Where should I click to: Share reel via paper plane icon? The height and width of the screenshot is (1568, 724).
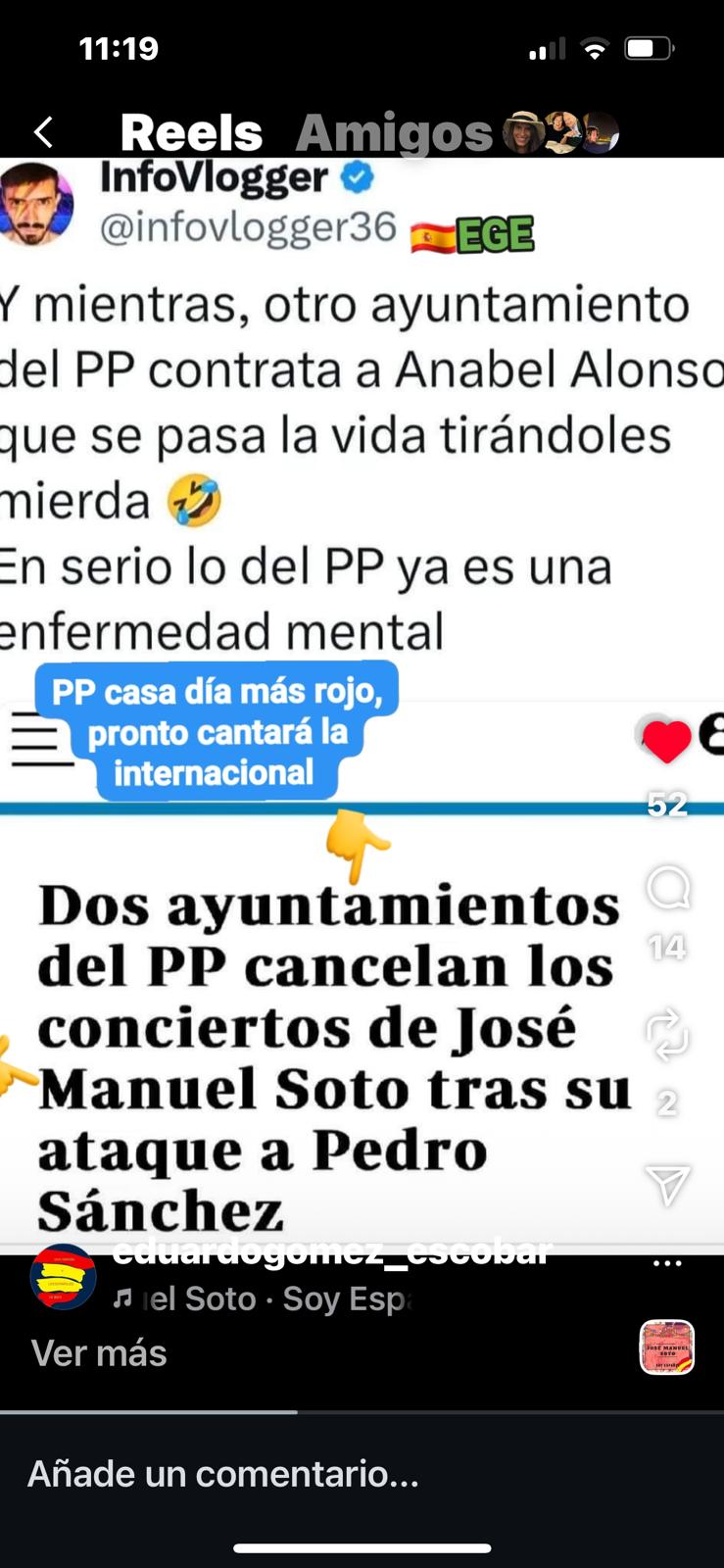pyautogui.click(x=668, y=1185)
